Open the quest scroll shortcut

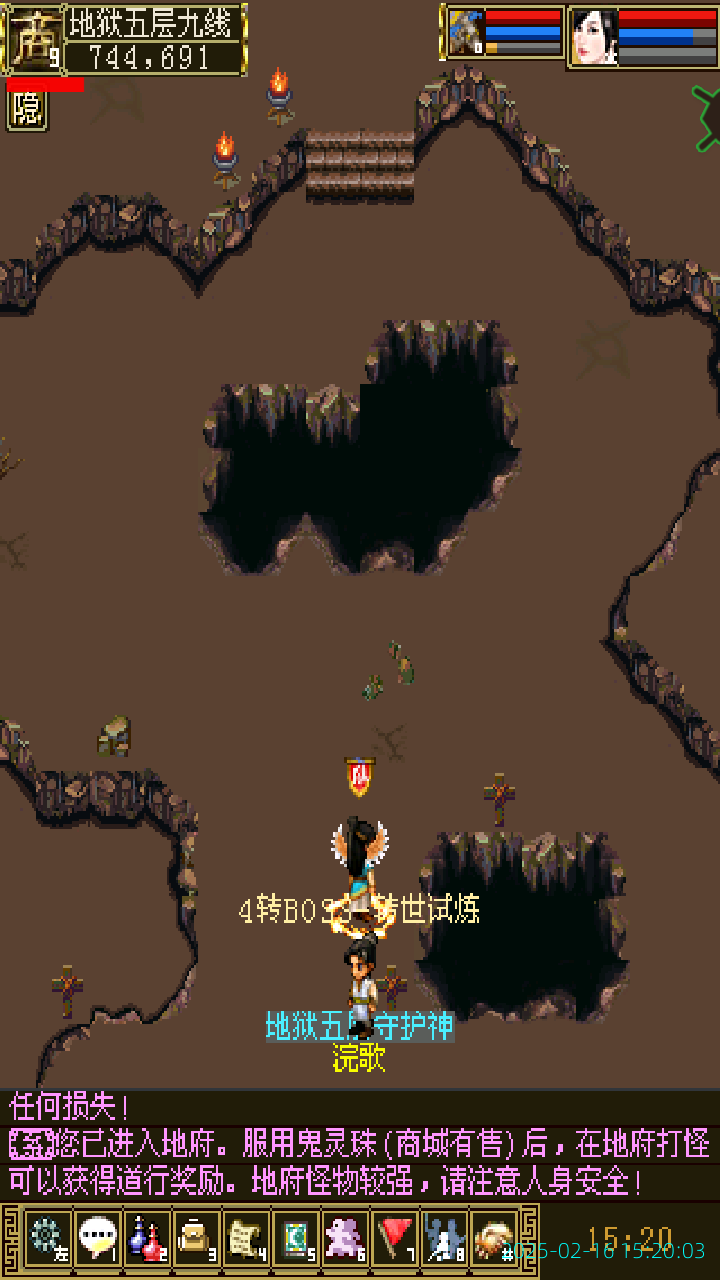pyautogui.click(x=245, y=1238)
